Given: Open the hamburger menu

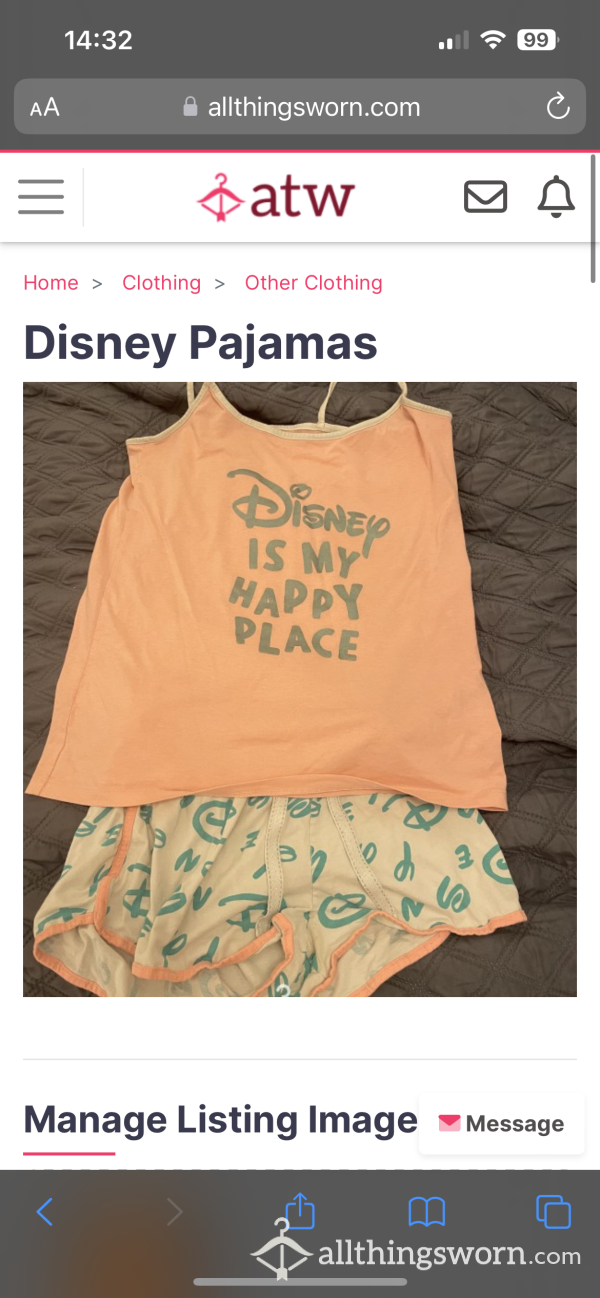Looking at the screenshot, I should [x=41, y=197].
